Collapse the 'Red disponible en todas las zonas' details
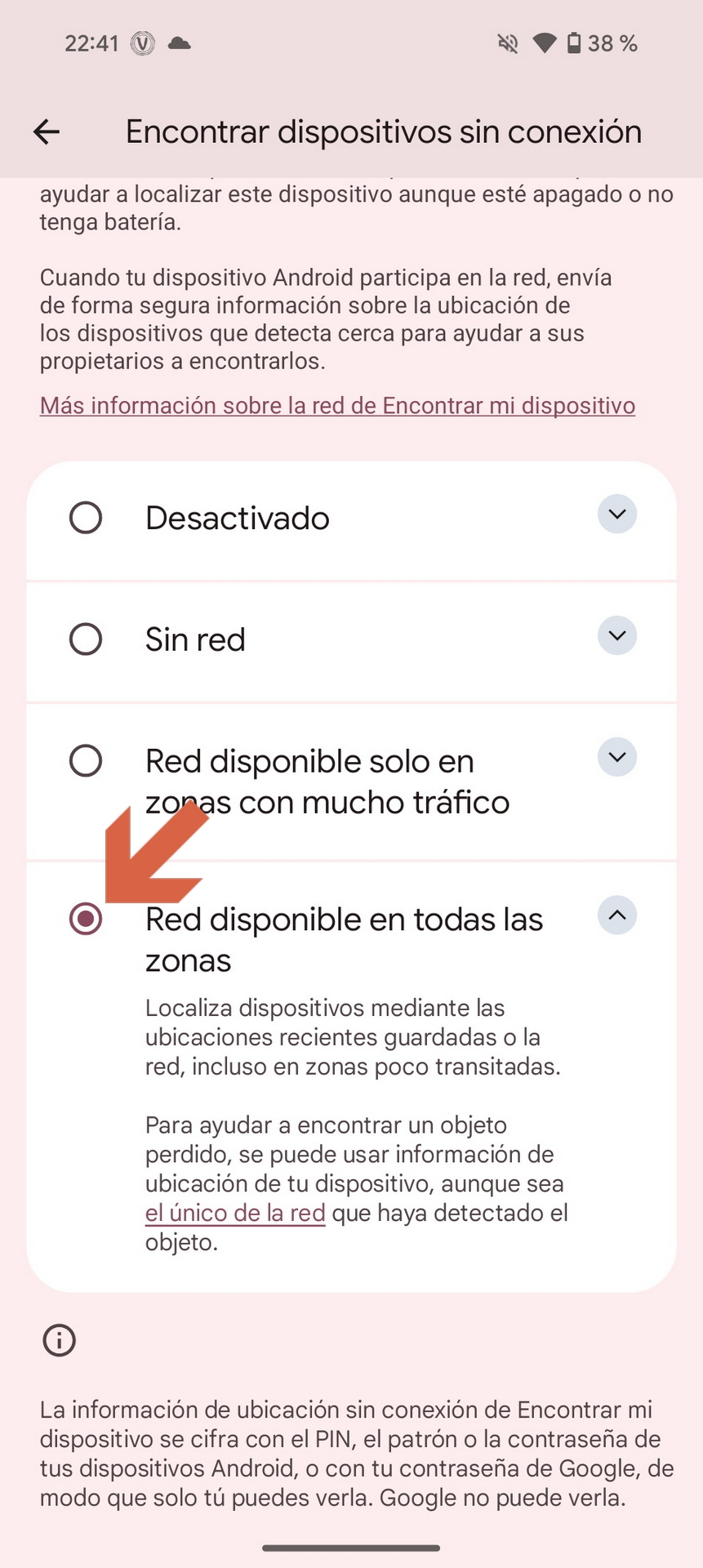The width and height of the screenshot is (703, 1568). (x=617, y=915)
